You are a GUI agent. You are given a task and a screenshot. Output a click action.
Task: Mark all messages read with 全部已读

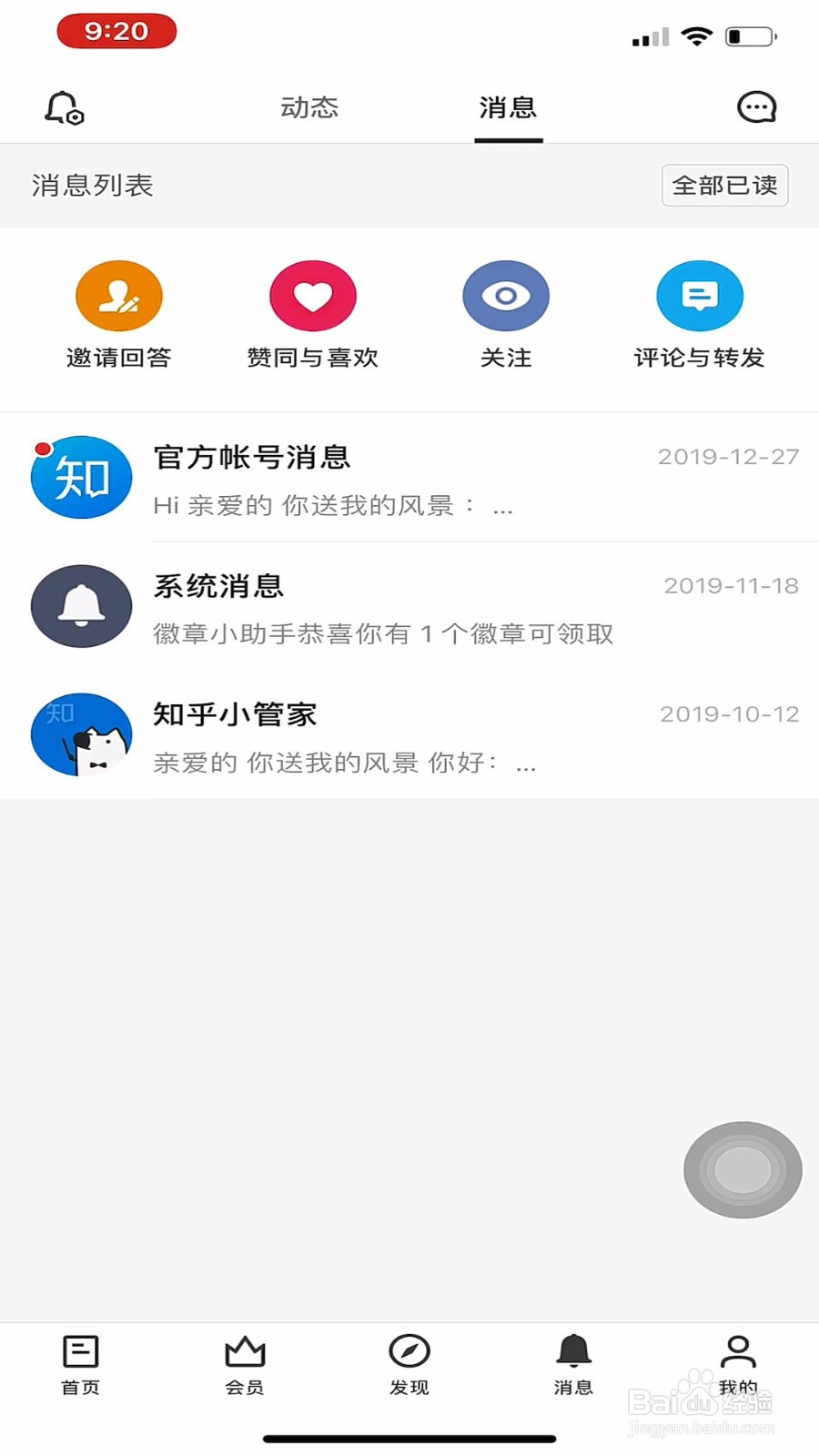coord(724,186)
